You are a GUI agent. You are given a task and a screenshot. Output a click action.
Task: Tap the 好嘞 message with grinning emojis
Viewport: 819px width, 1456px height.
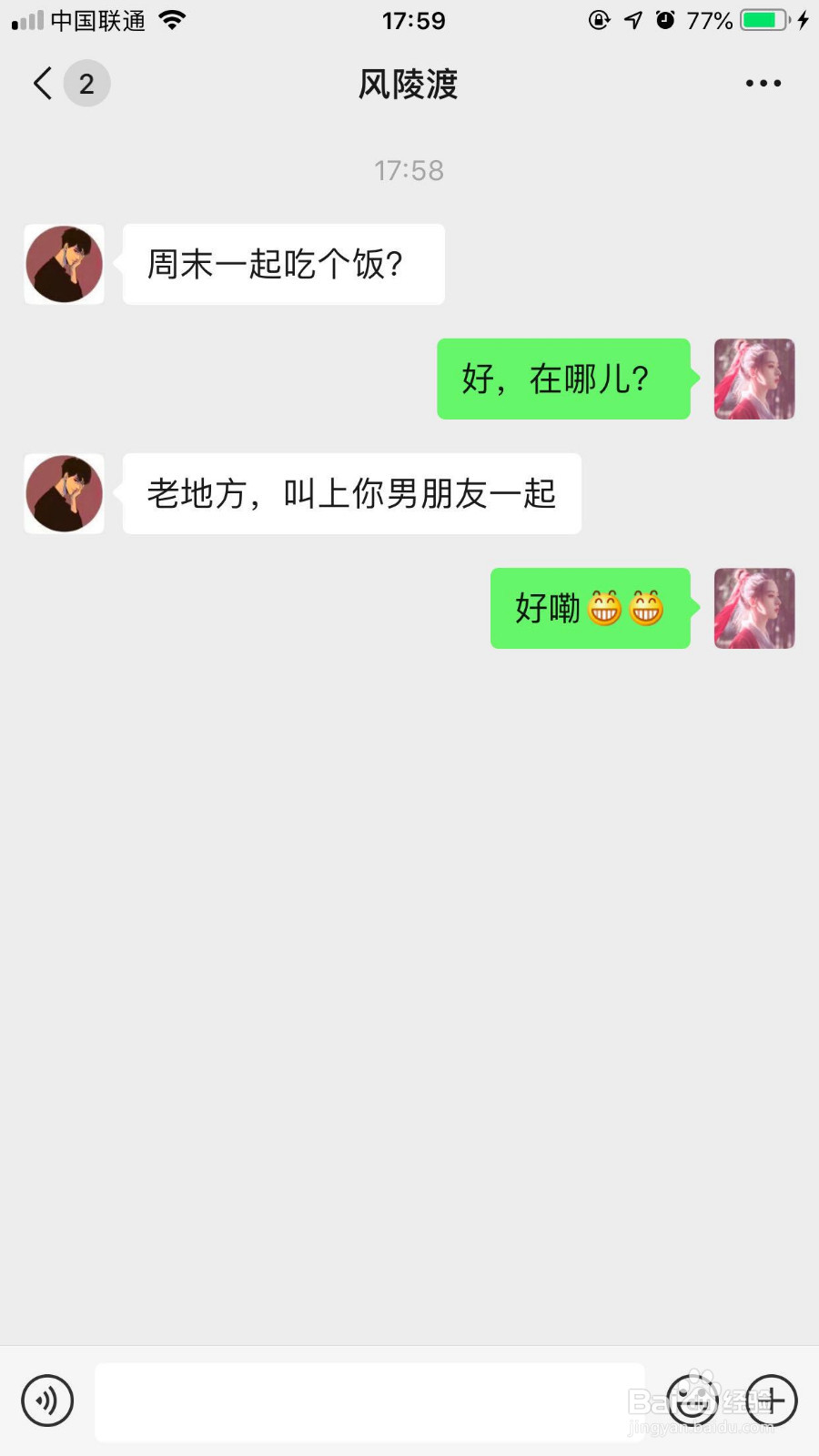[x=590, y=608]
